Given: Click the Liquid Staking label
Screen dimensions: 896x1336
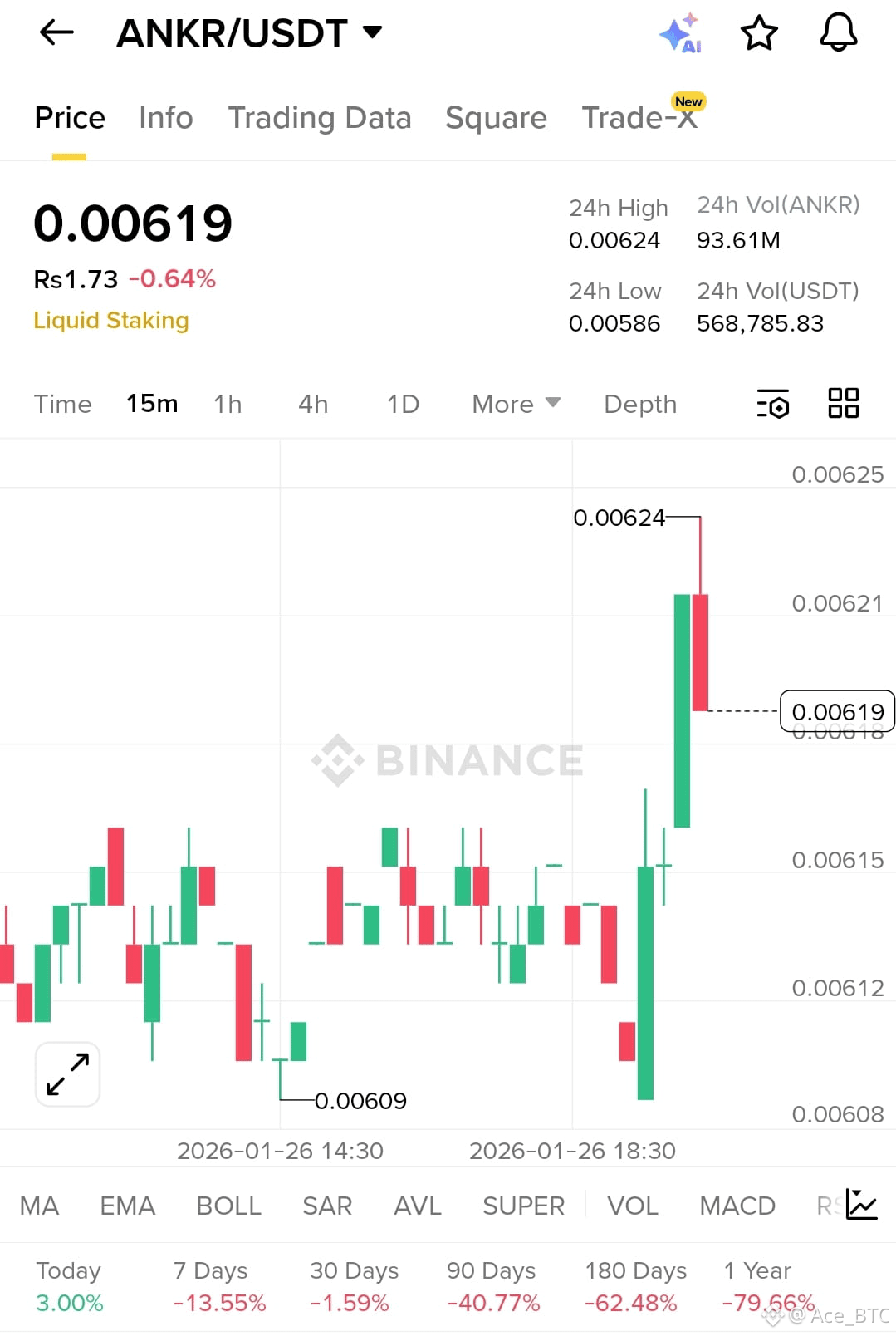Looking at the screenshot, I should (x=111, y=320).
